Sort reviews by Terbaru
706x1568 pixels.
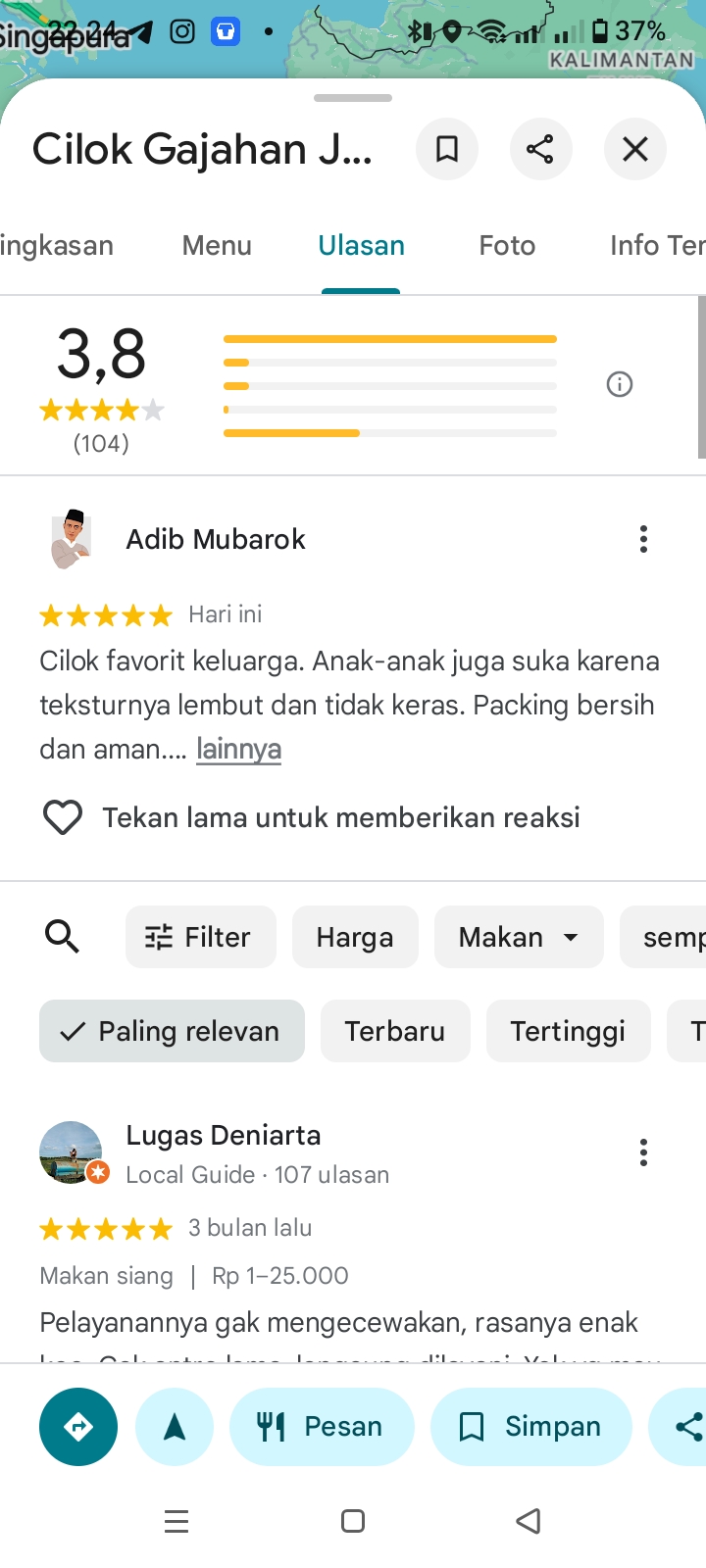tap(395, 1031)
